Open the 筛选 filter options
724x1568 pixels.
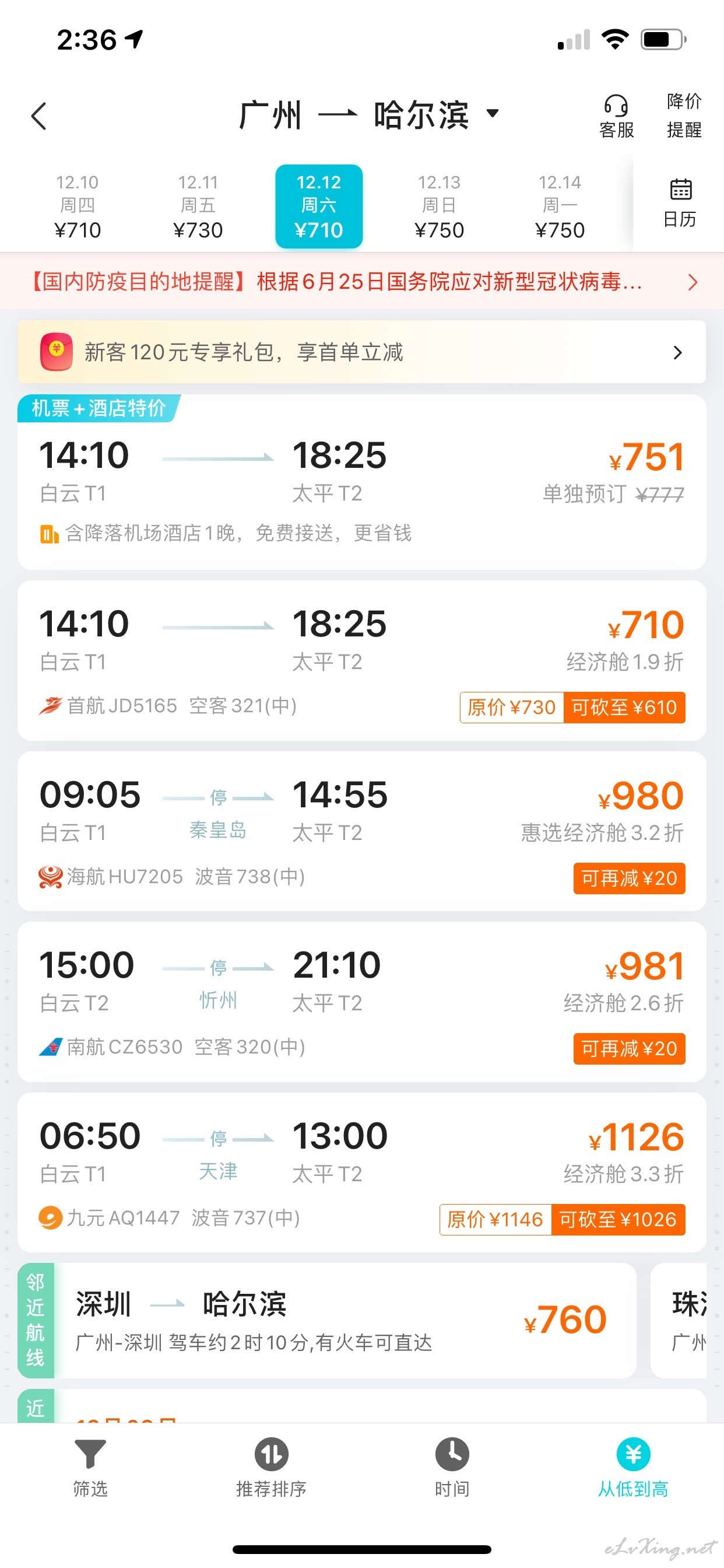pos(90,1468)
